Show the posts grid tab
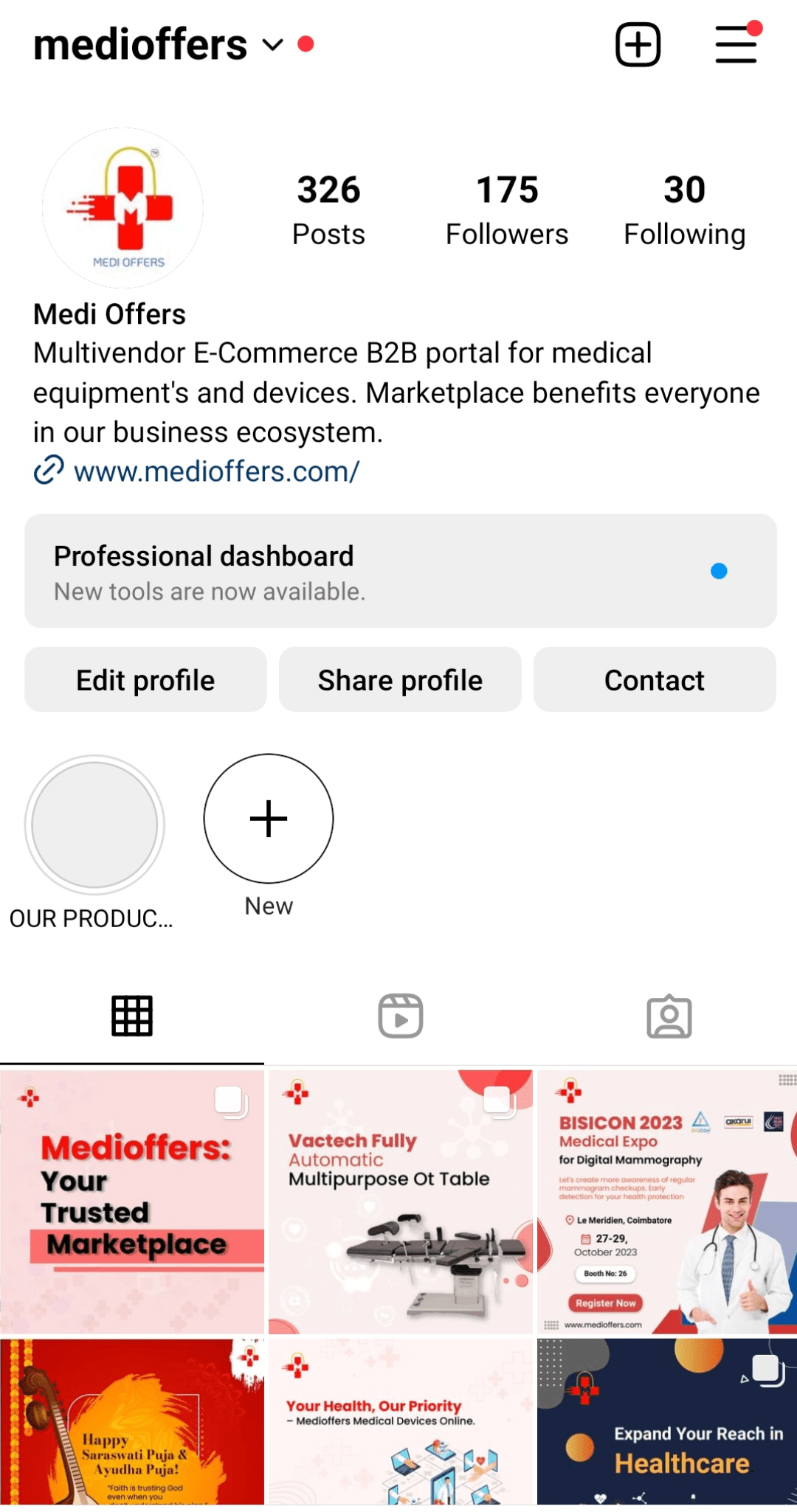Viewport: 797px width, 1512px height. click(132, 1016)
